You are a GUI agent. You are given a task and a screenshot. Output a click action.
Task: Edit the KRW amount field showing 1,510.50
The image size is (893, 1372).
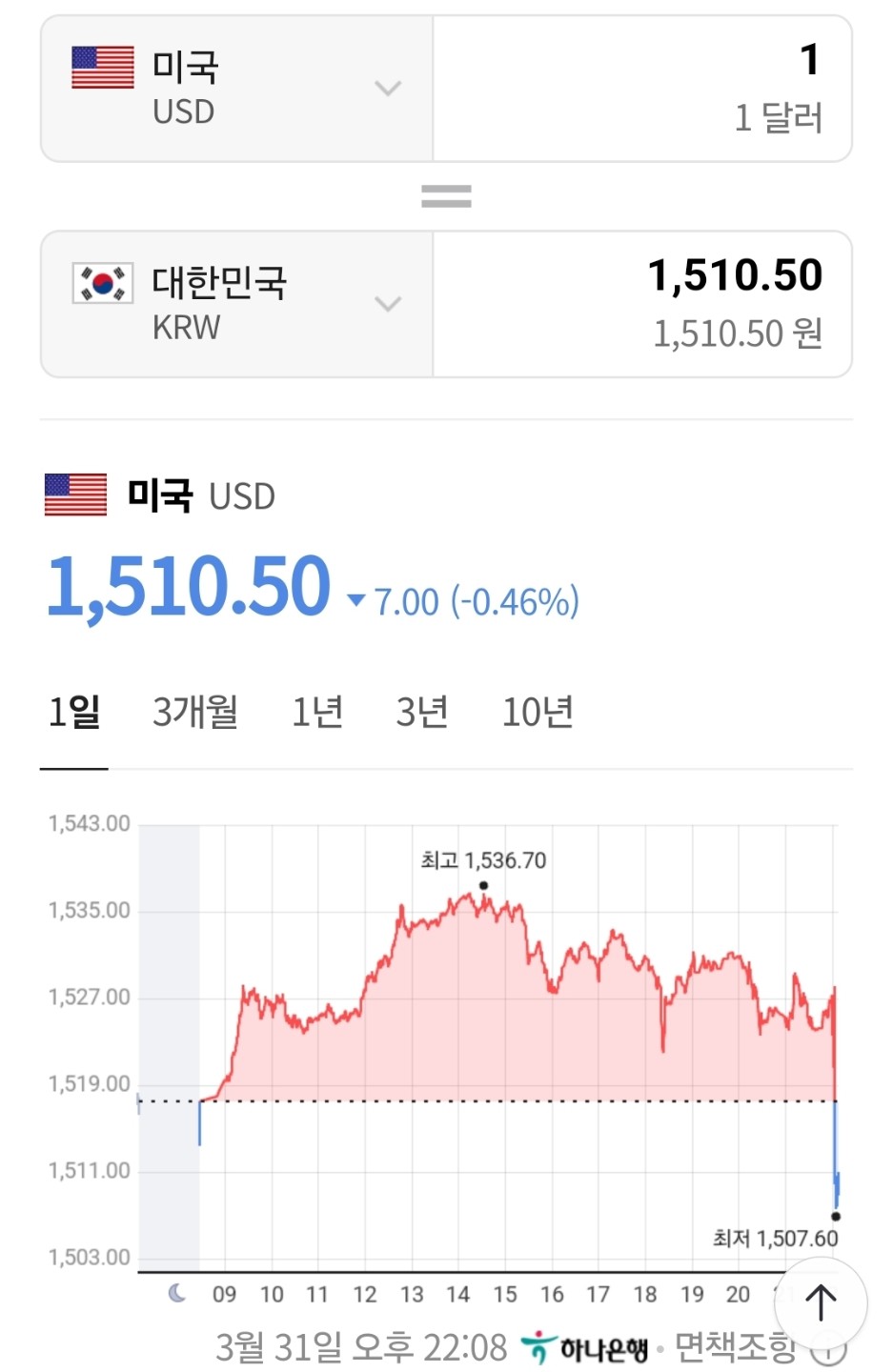coord(642,304)
